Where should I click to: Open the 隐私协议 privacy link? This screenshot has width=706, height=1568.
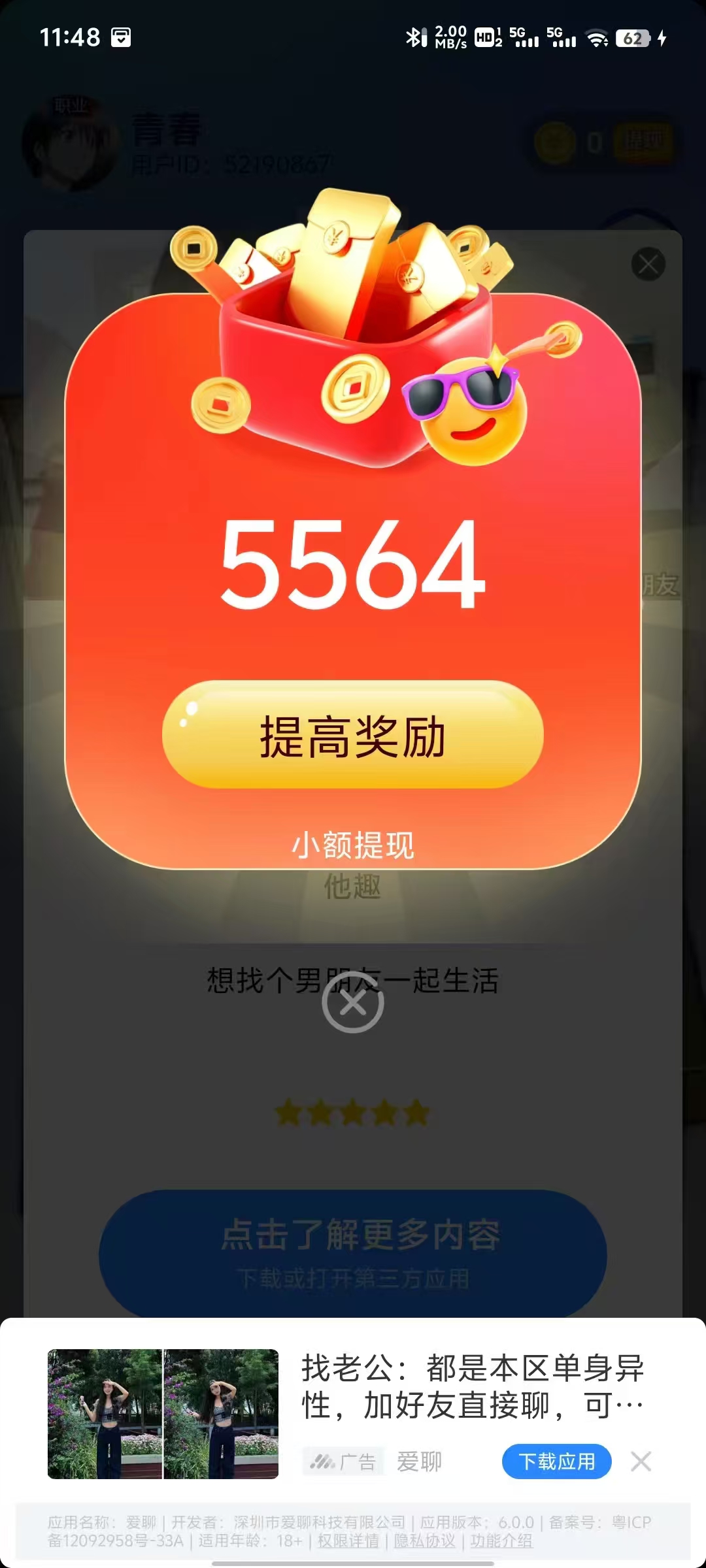pos(424,1541)
